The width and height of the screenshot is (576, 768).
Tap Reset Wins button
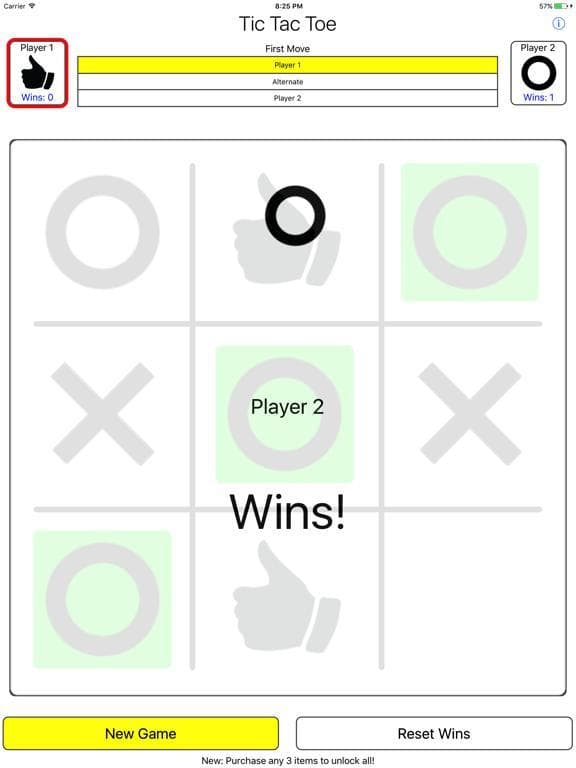pos(434,733)
